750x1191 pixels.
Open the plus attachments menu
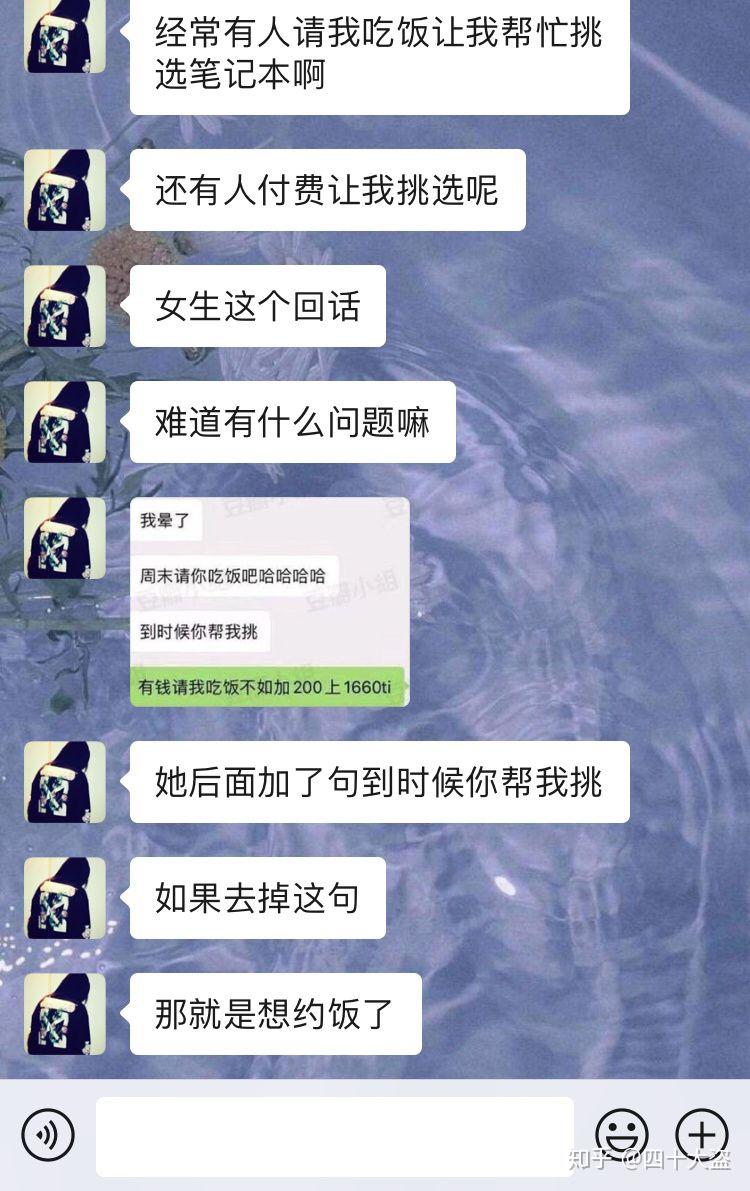coord(702,1135)
